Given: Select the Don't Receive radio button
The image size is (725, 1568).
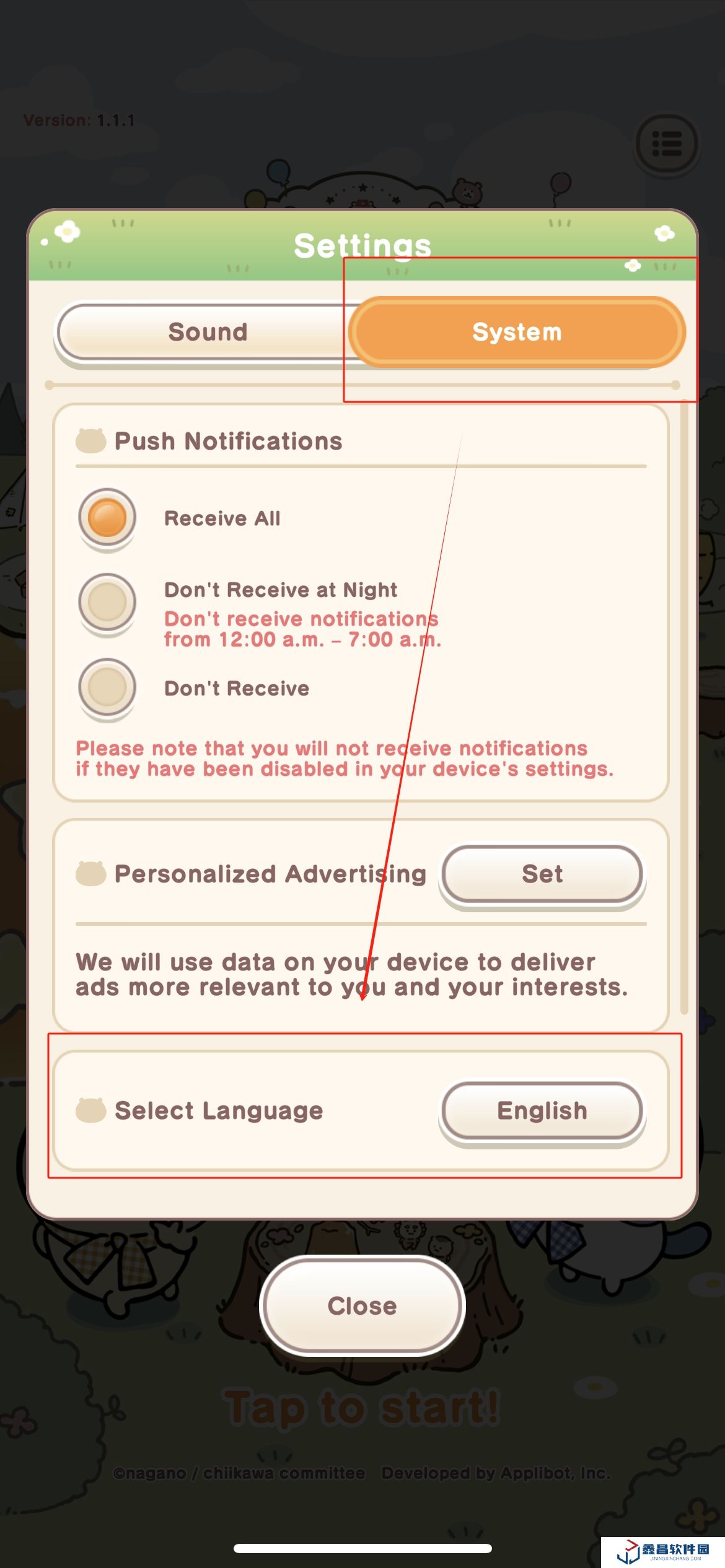Looking at the screenshot, I should [107, 687].
